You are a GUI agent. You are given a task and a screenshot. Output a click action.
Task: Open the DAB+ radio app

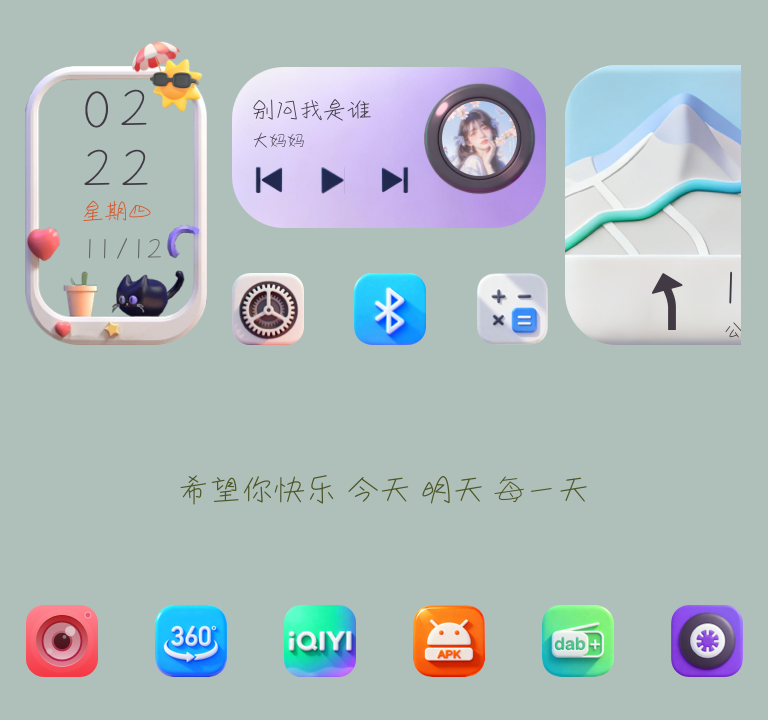point(578,641)
